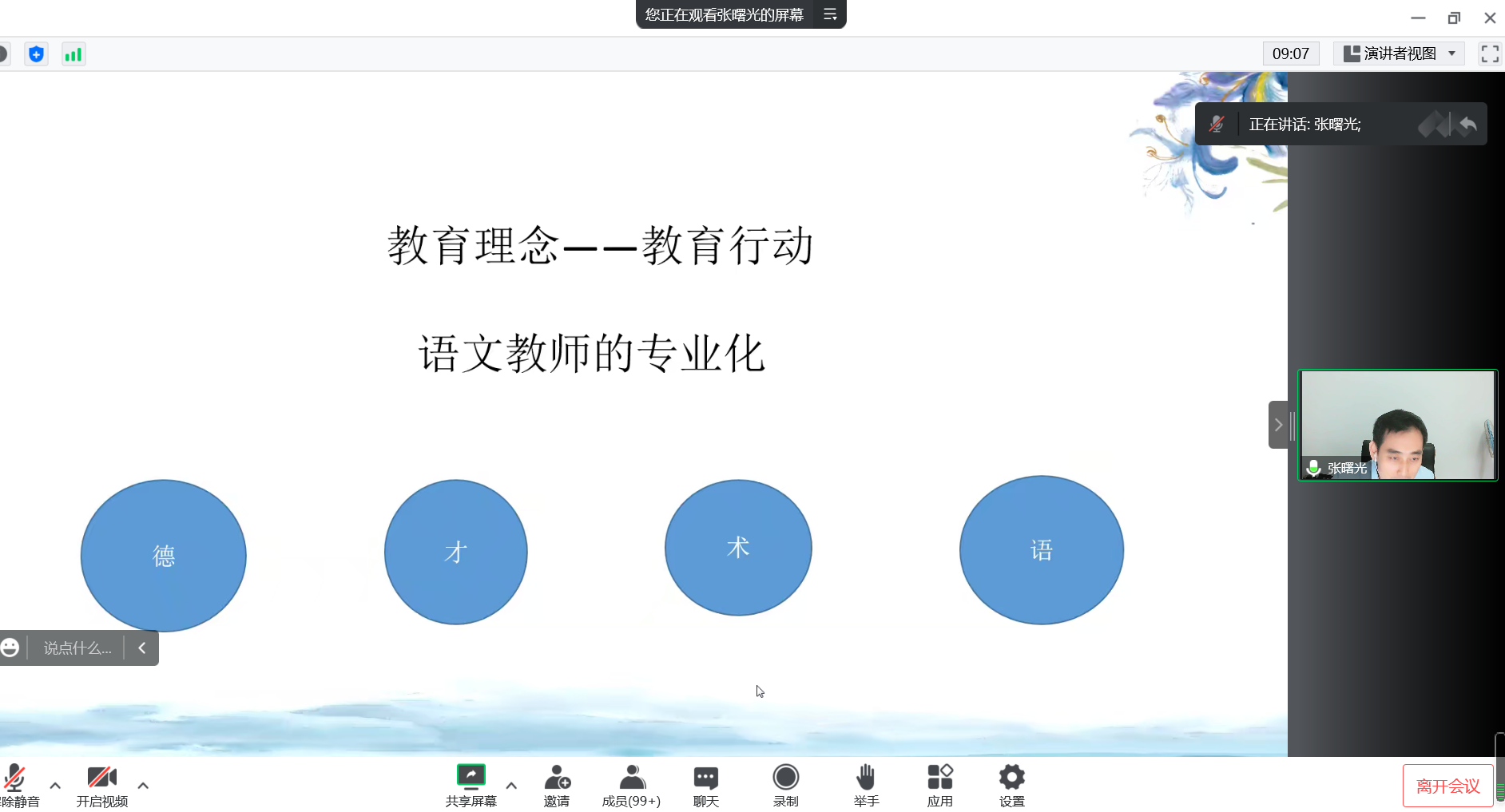Open the network signal status icon
This screenshot has width=1505, height=812.
(73, 54)
